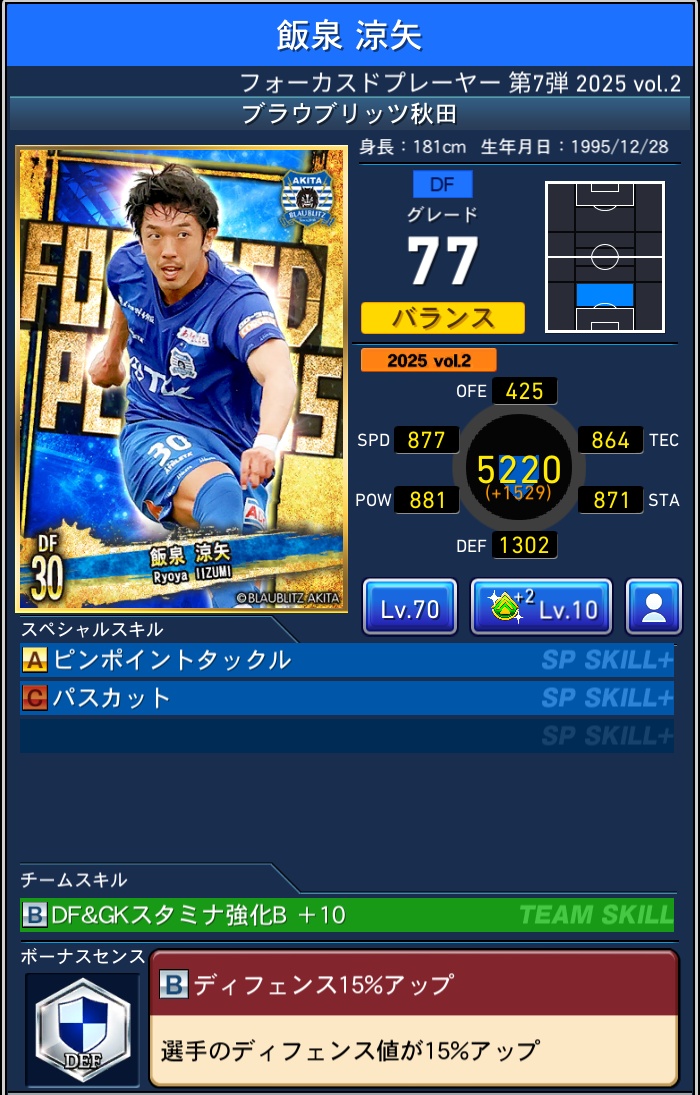Screen dimensions: 700x1095
Task: Select the パスカット special skill row
Action: pos(347,697)
